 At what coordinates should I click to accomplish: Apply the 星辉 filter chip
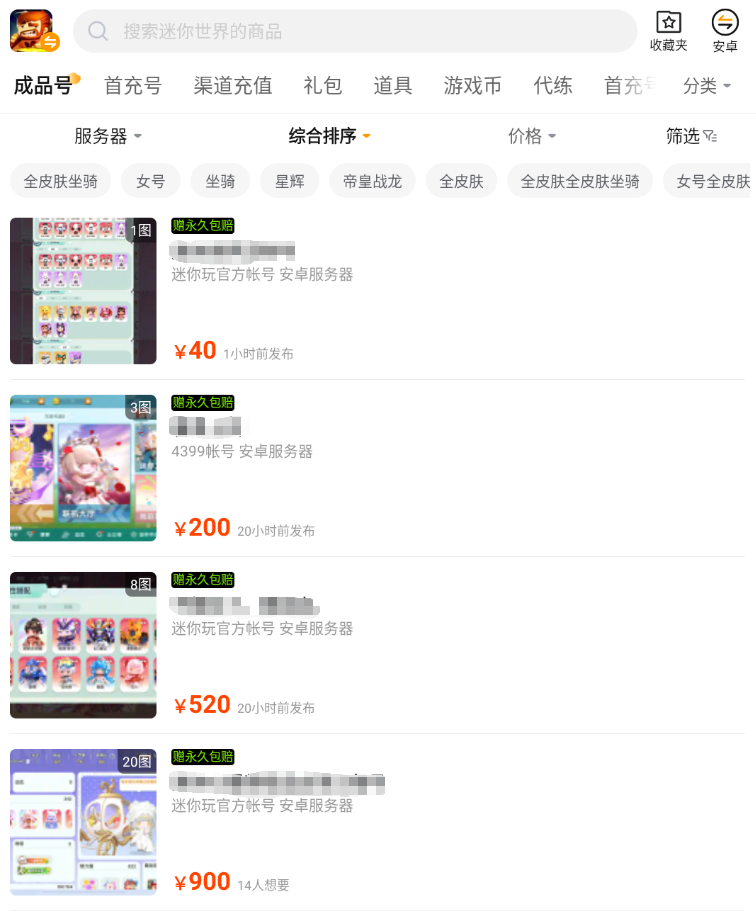[x=290, y=181]
